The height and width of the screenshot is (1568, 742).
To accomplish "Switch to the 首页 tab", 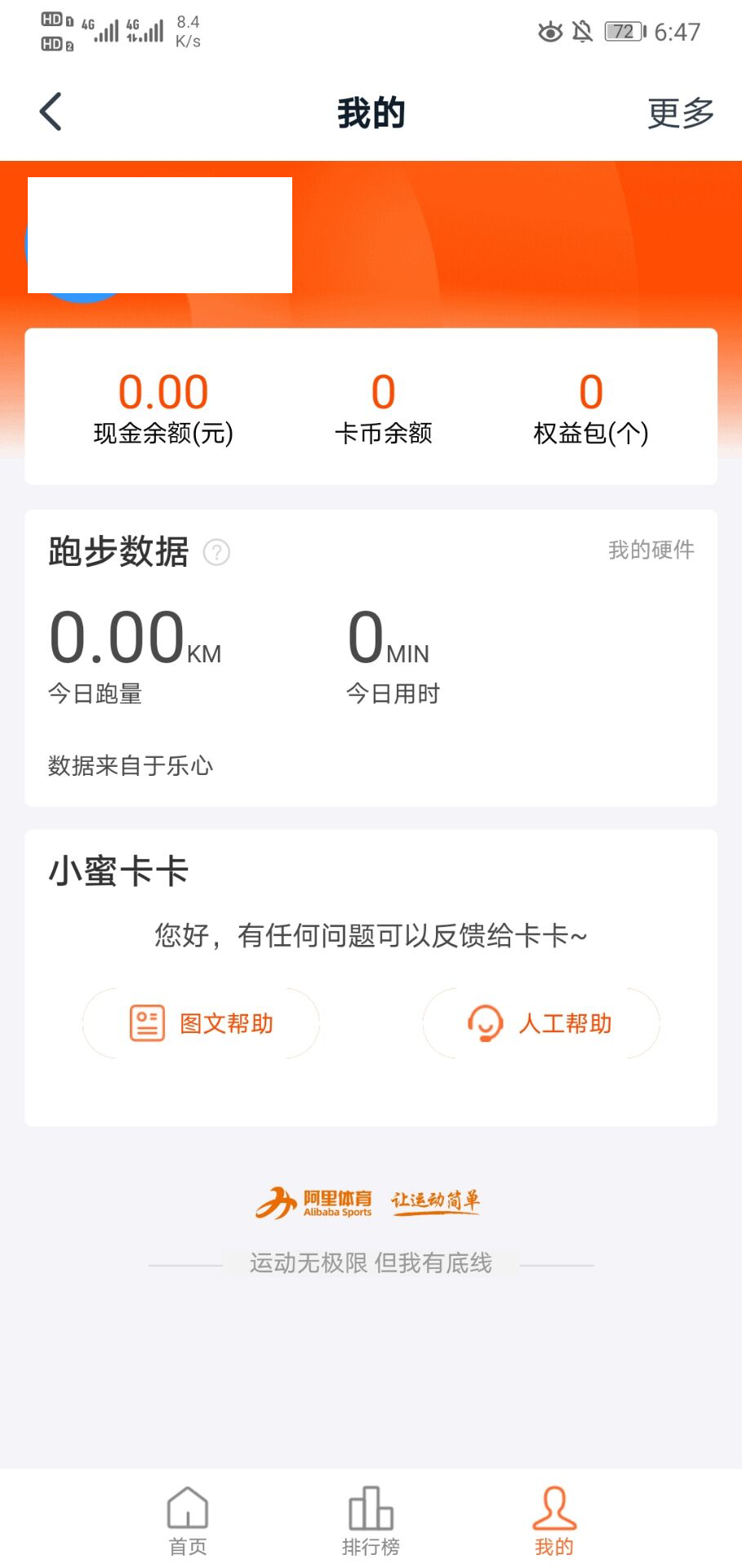I will 188,1521.
